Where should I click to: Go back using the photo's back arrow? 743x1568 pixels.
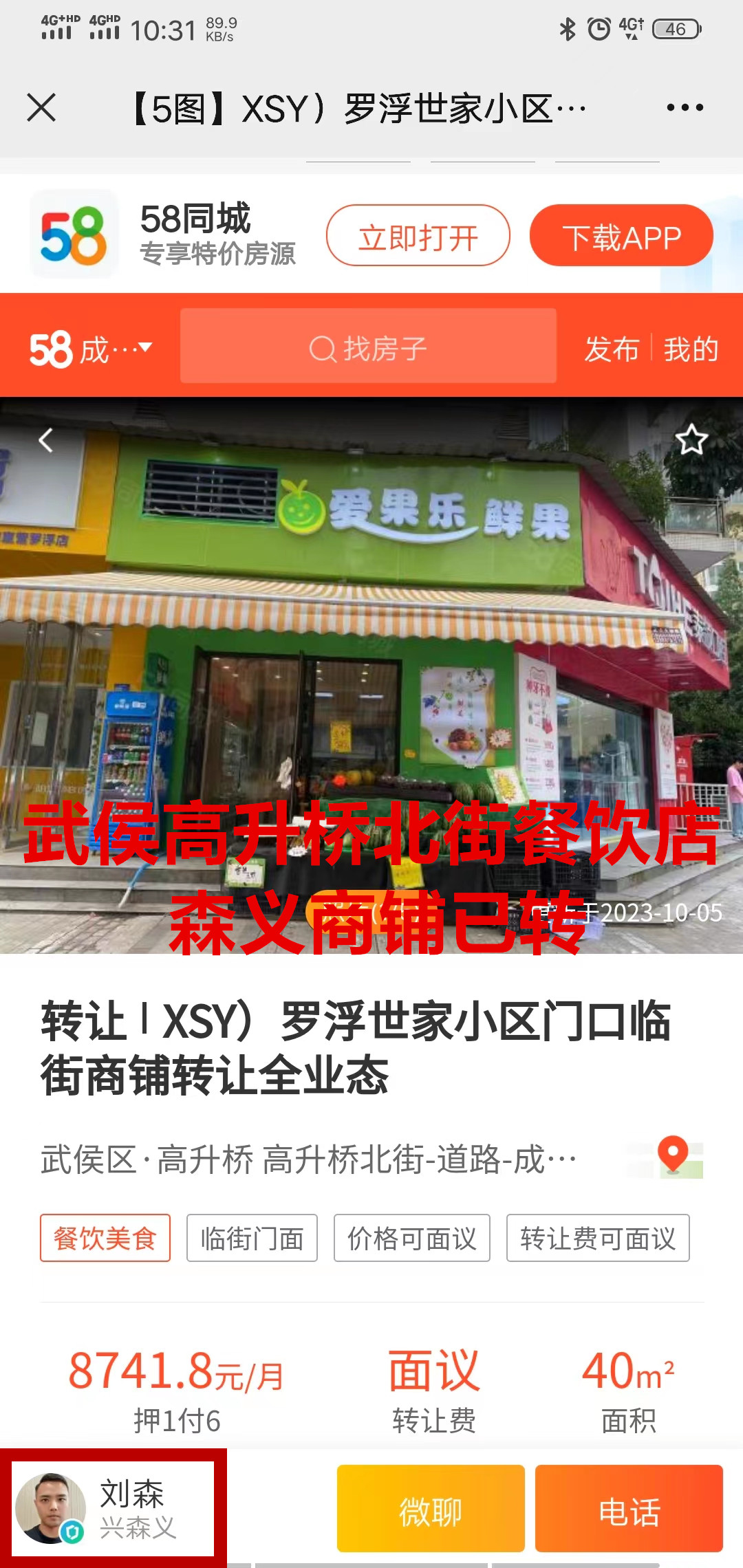point(46,440)
